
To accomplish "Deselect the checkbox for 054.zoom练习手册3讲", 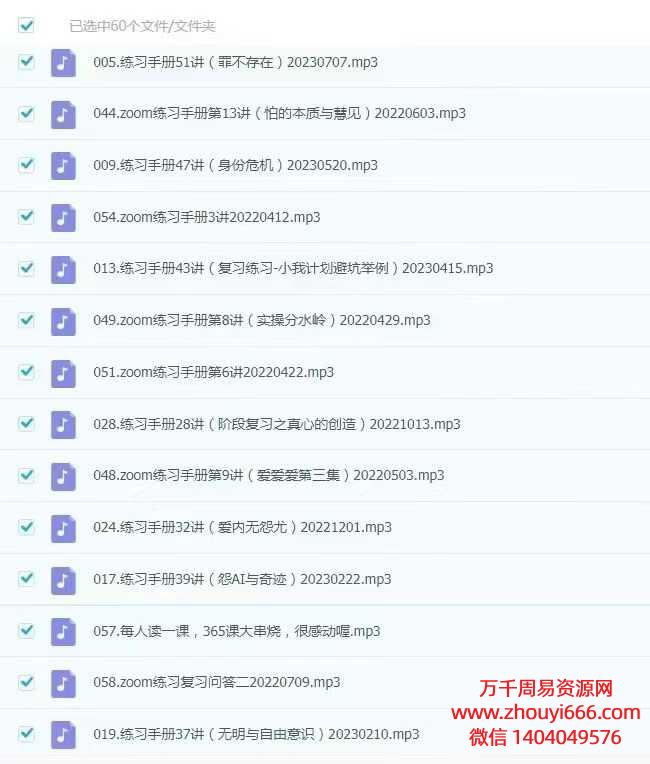I will click(26, 217).
